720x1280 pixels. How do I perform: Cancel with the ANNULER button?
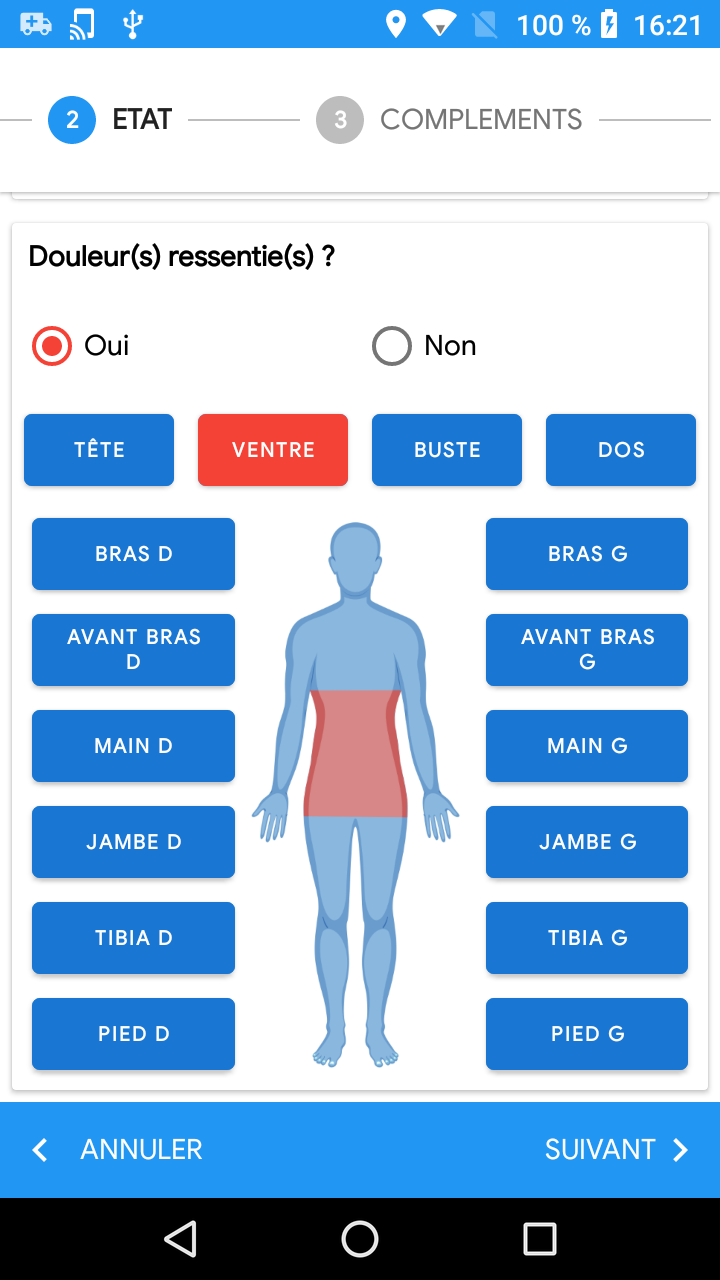118,1150
